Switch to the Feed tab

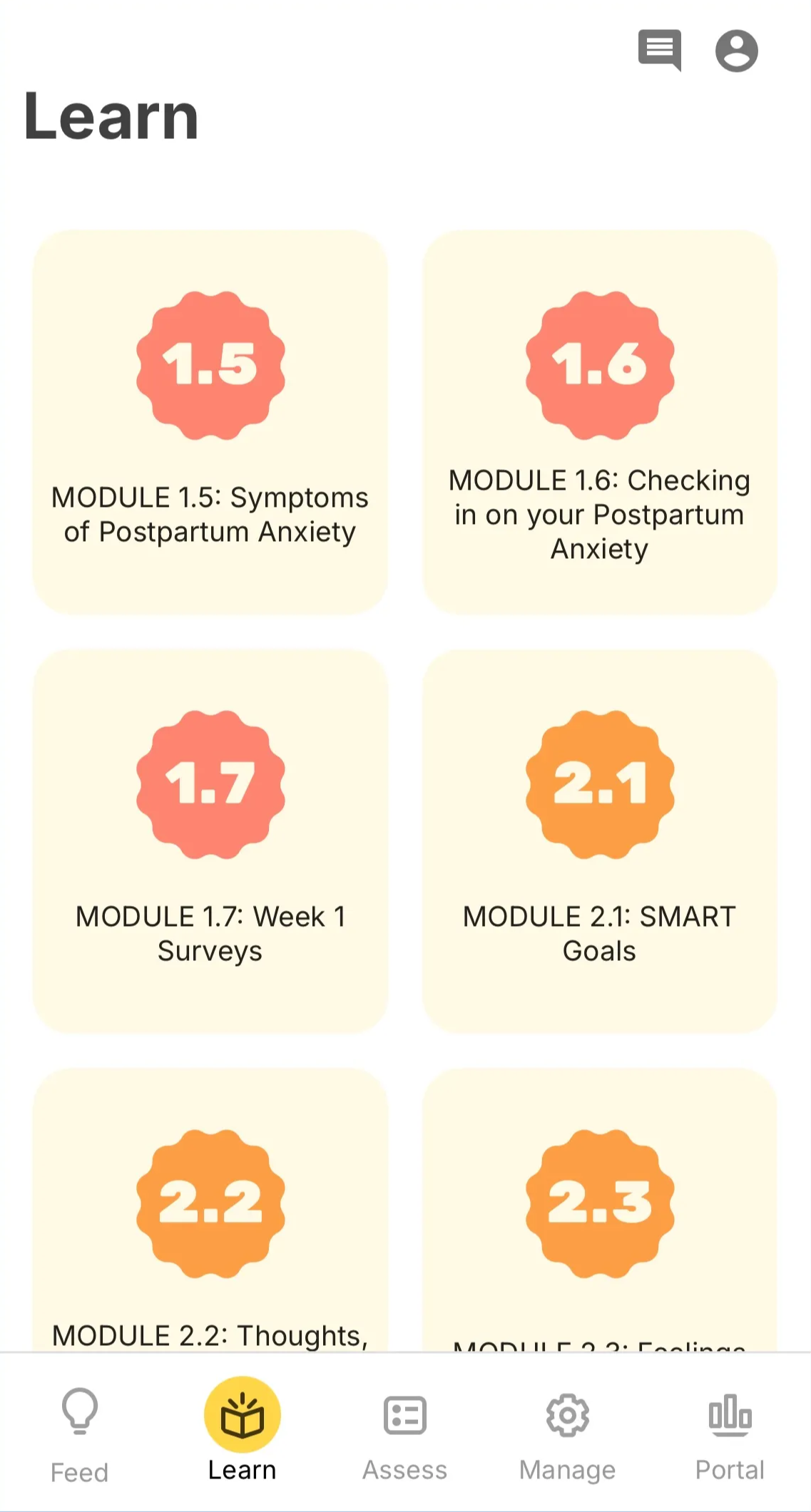79,1434
